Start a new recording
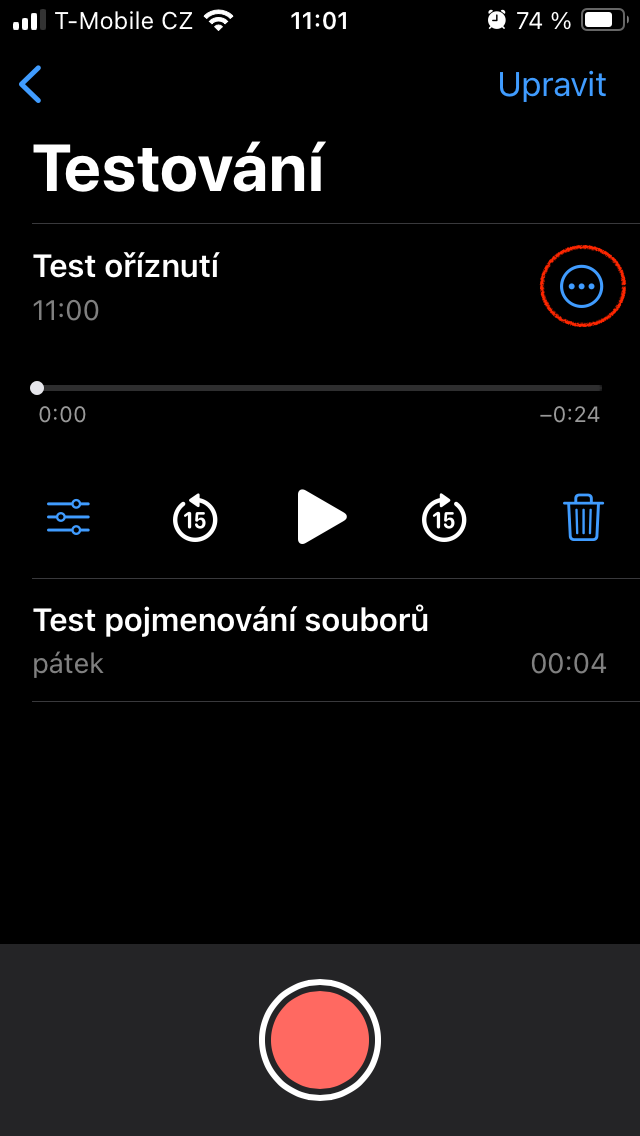640x1136 pixels. (320, 1040)
